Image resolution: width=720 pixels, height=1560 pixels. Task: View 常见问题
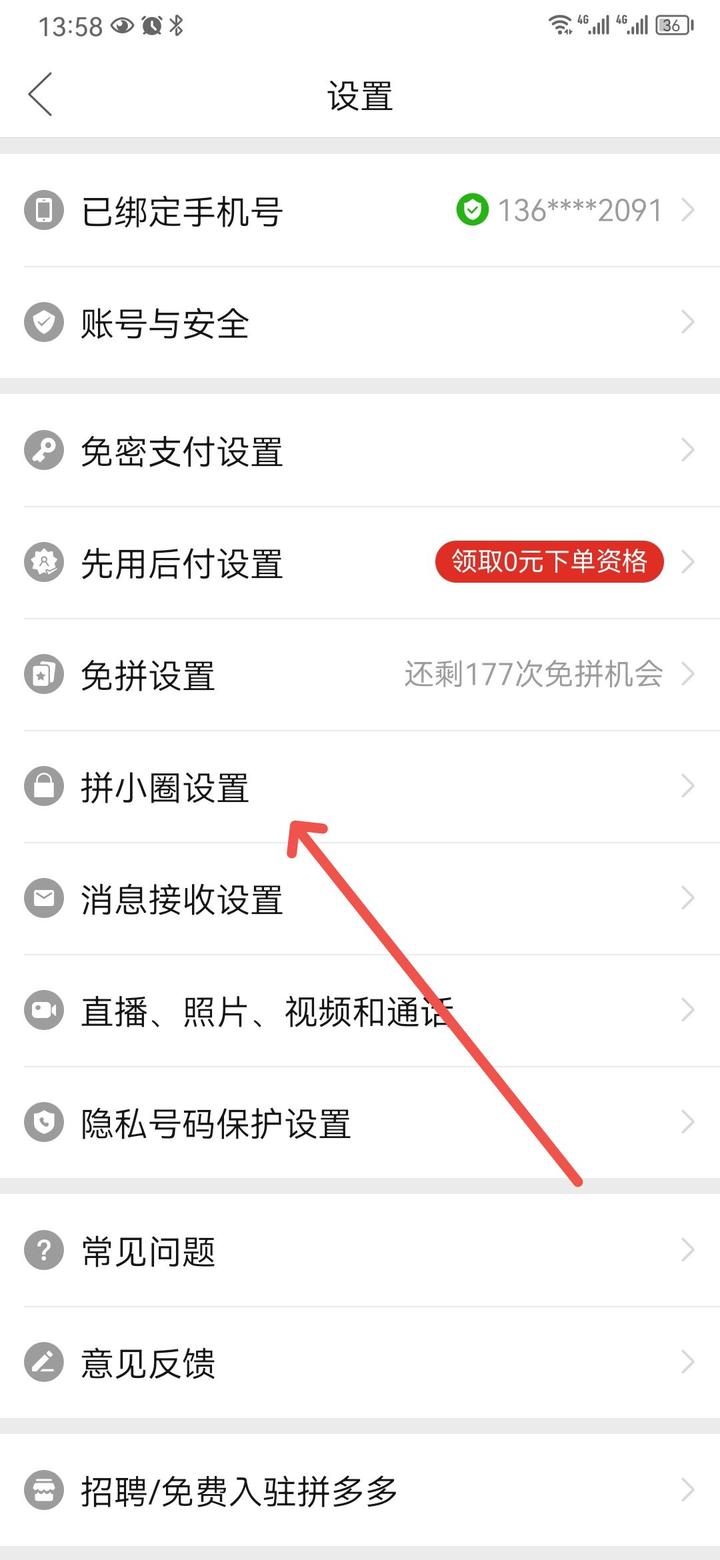tap(360, 1251)
